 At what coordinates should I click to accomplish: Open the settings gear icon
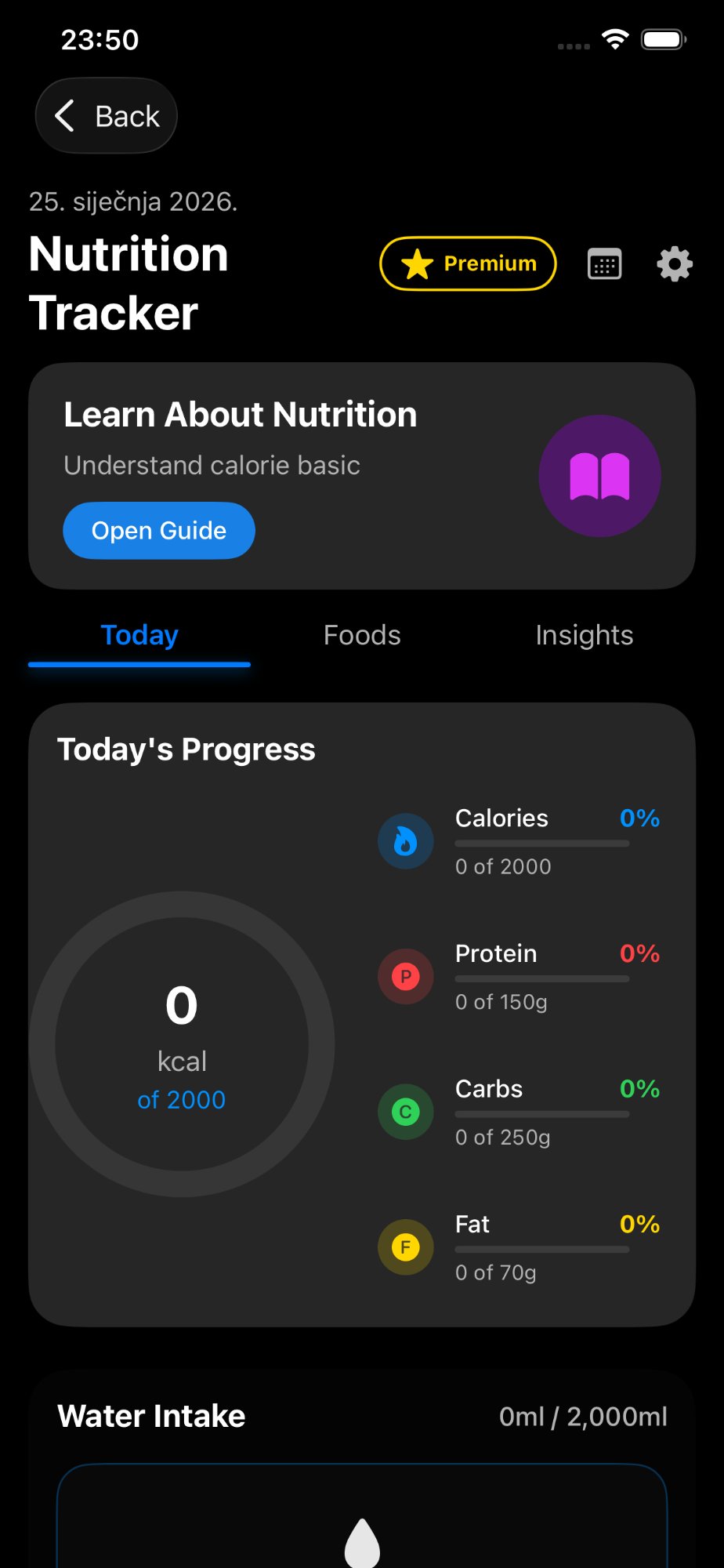[675, 264]
